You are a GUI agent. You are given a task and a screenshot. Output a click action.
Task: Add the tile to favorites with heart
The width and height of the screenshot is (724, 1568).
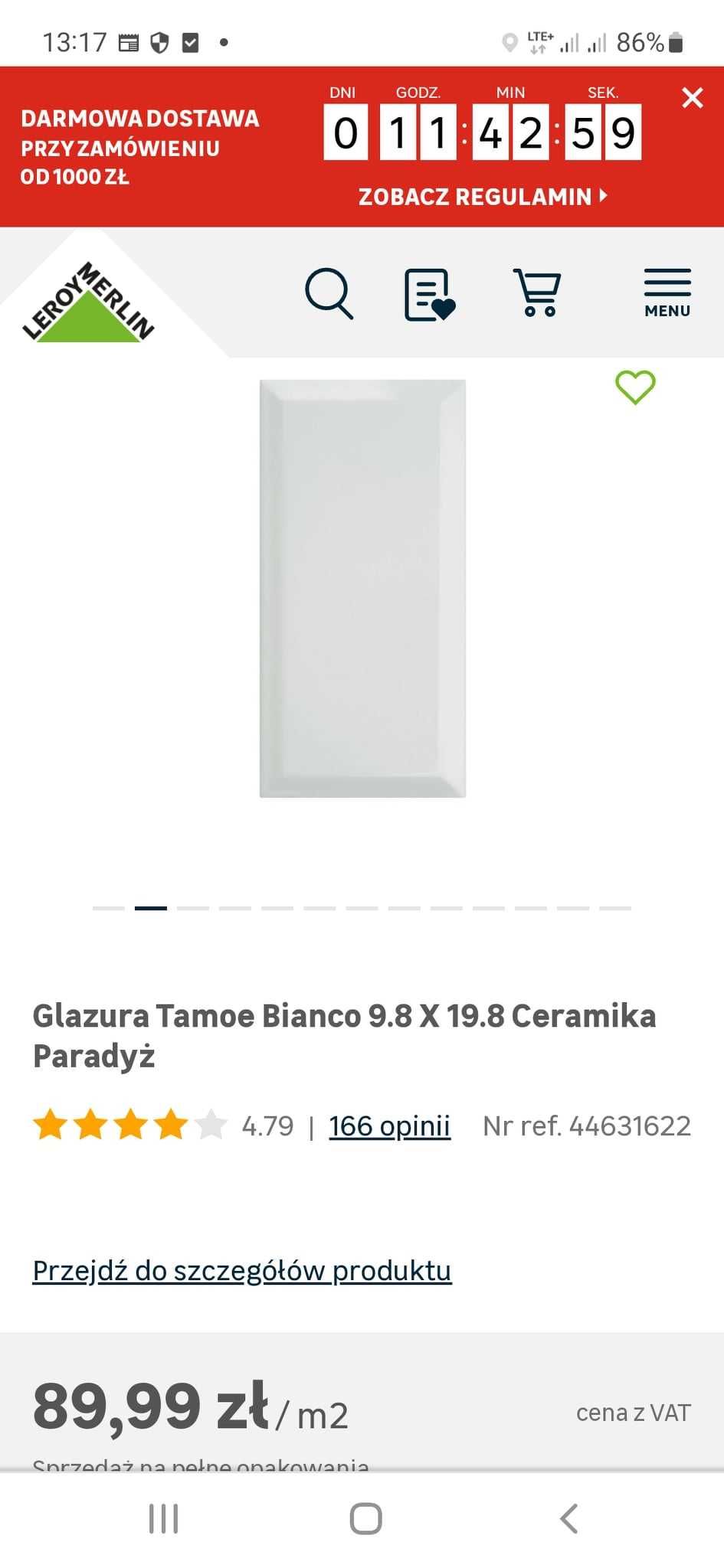(x=635, y=387)
